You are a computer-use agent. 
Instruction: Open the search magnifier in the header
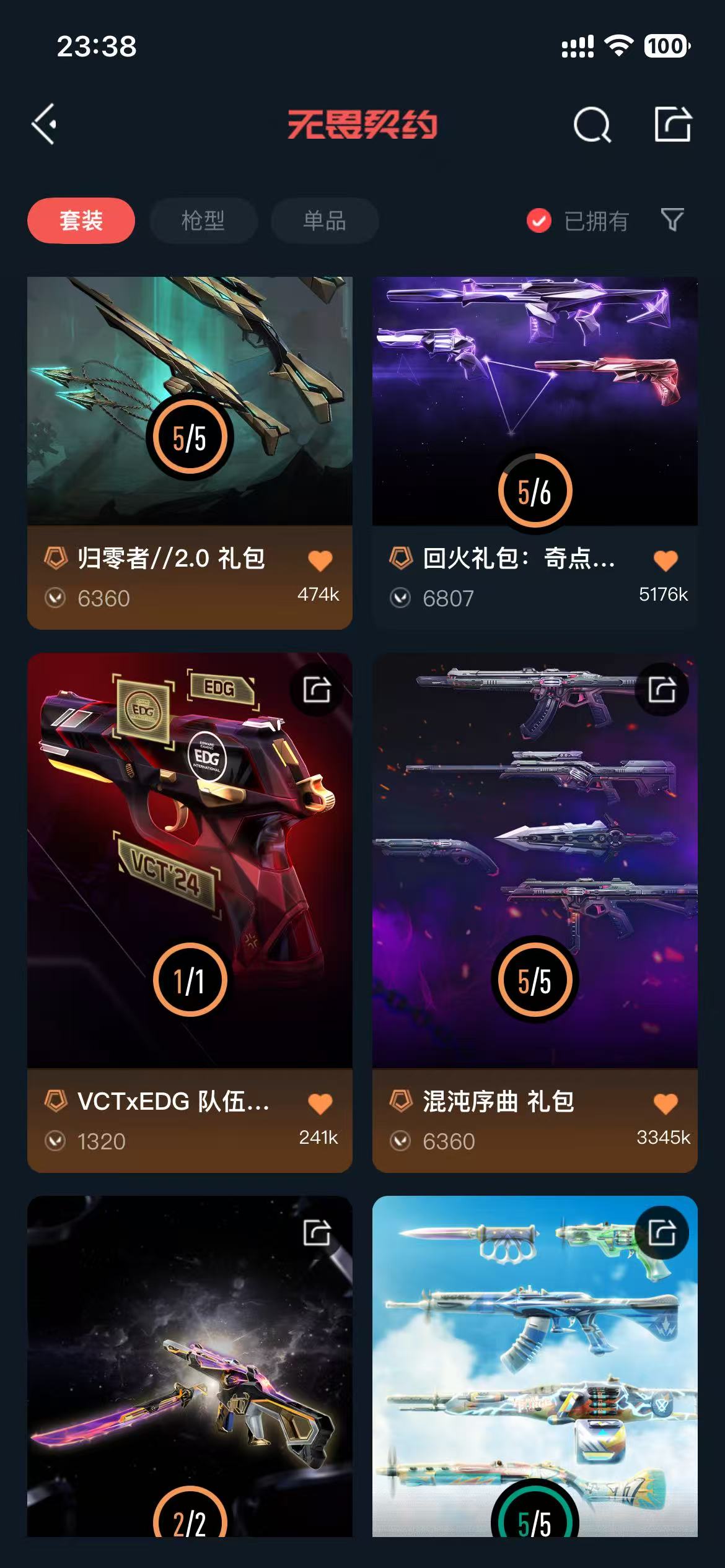click(592, 125)
